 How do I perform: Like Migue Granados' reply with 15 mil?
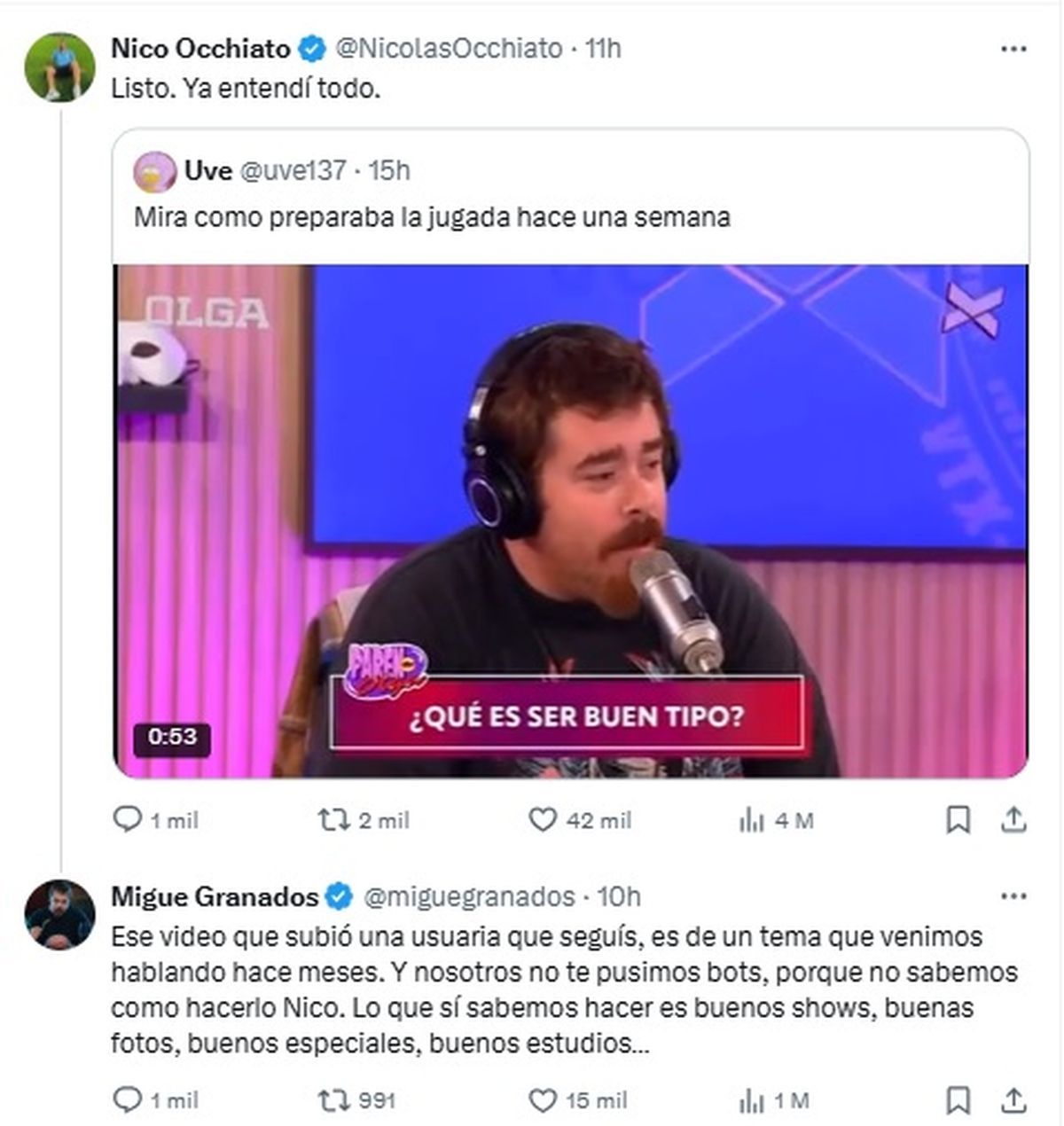(543, 1100)
